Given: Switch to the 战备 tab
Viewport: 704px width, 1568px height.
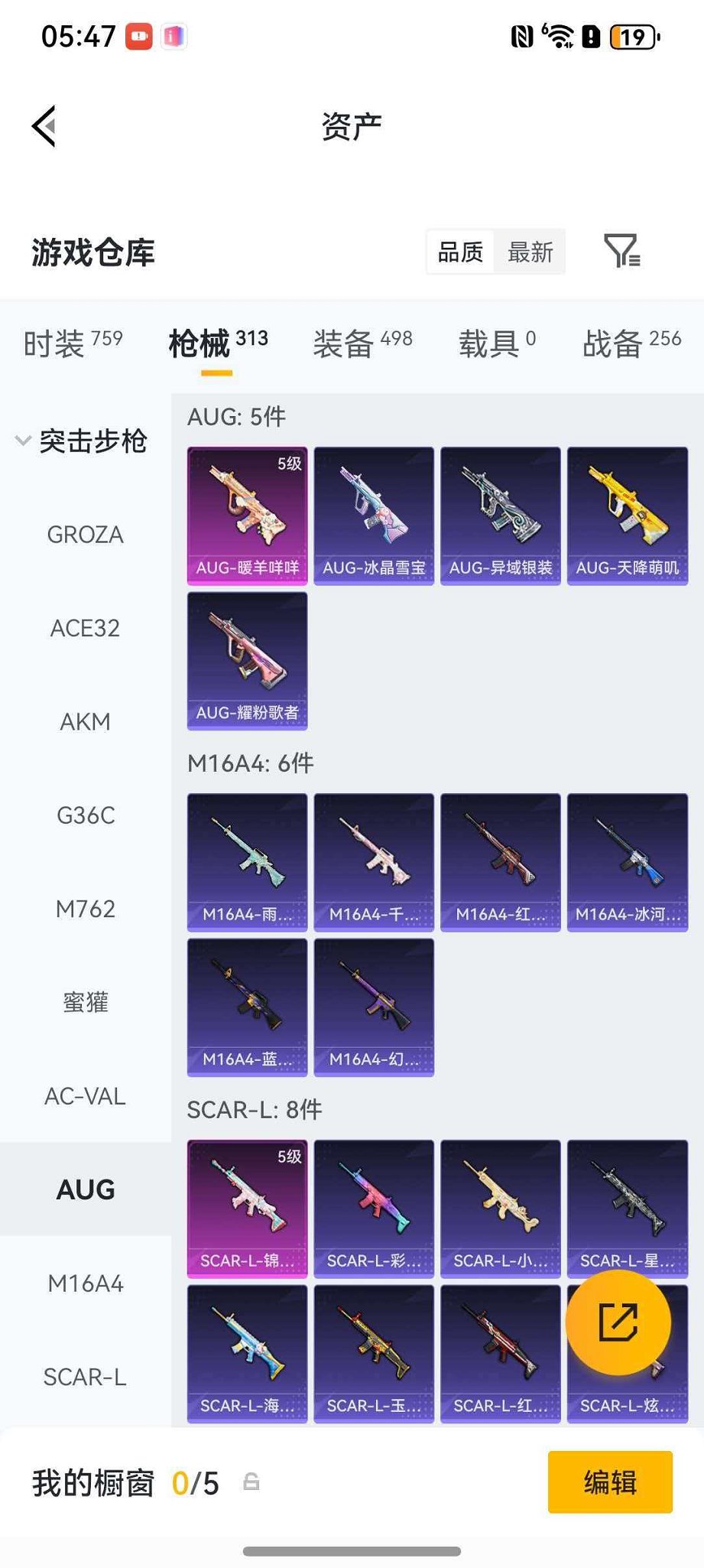Looking at the screenshot, I should pyautogui.click(x=631, y=343).
